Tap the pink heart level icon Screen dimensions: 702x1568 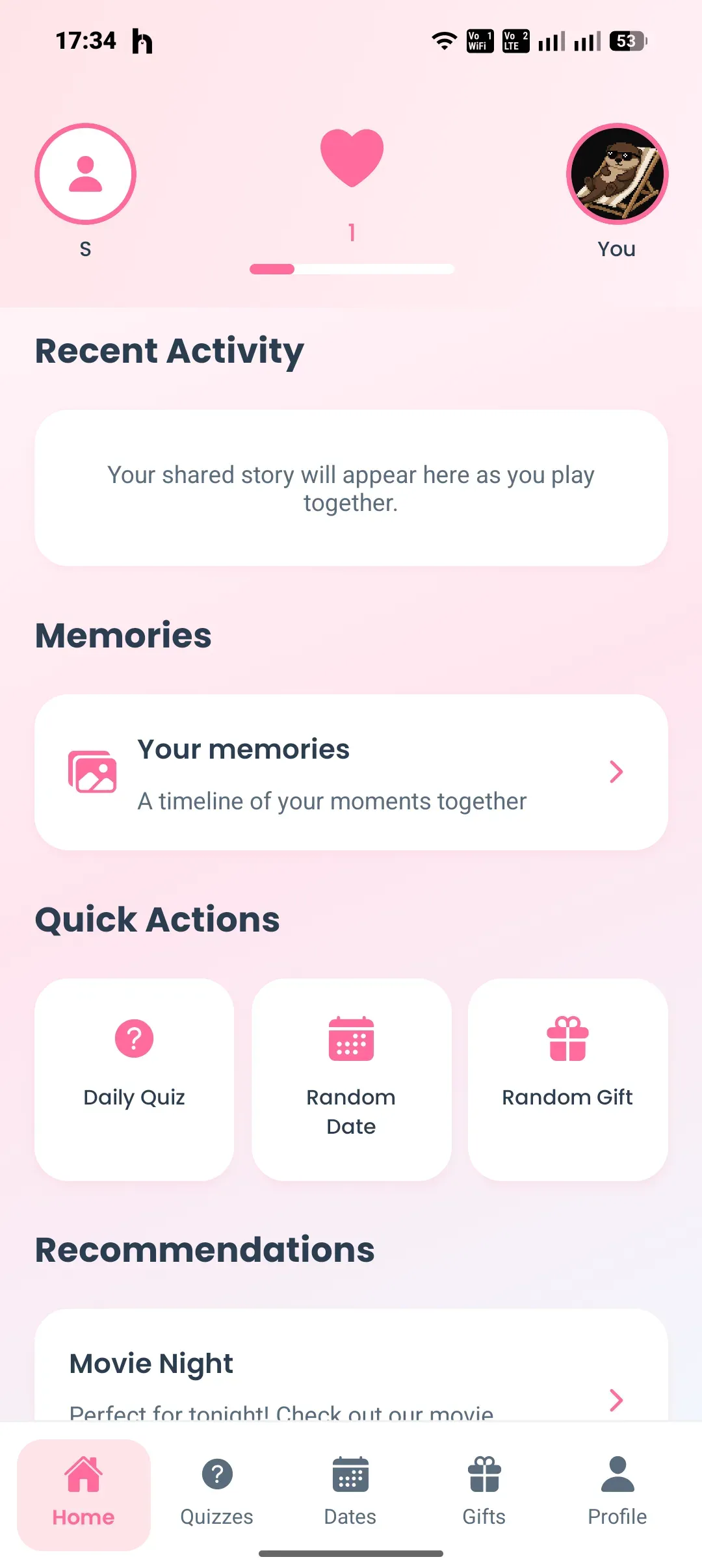tap(352, 158)
